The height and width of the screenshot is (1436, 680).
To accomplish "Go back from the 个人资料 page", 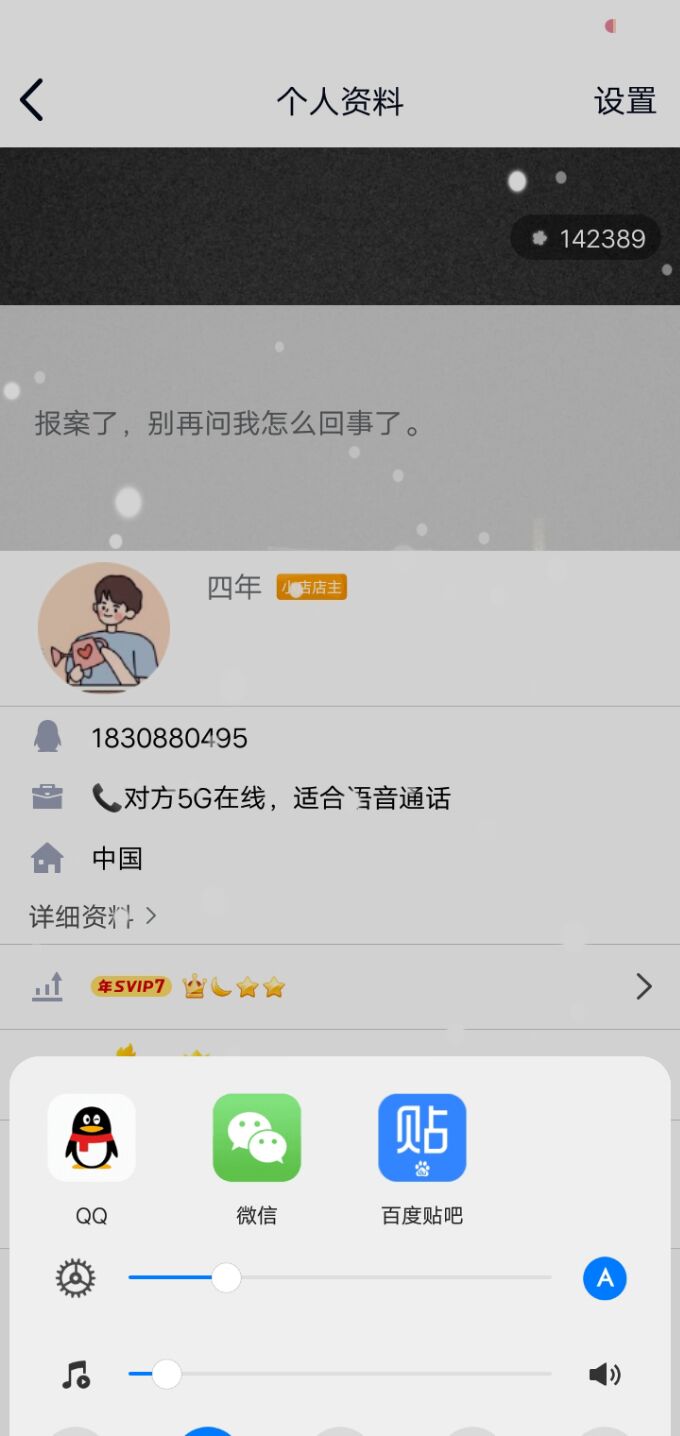I will [x=32, y=101].
